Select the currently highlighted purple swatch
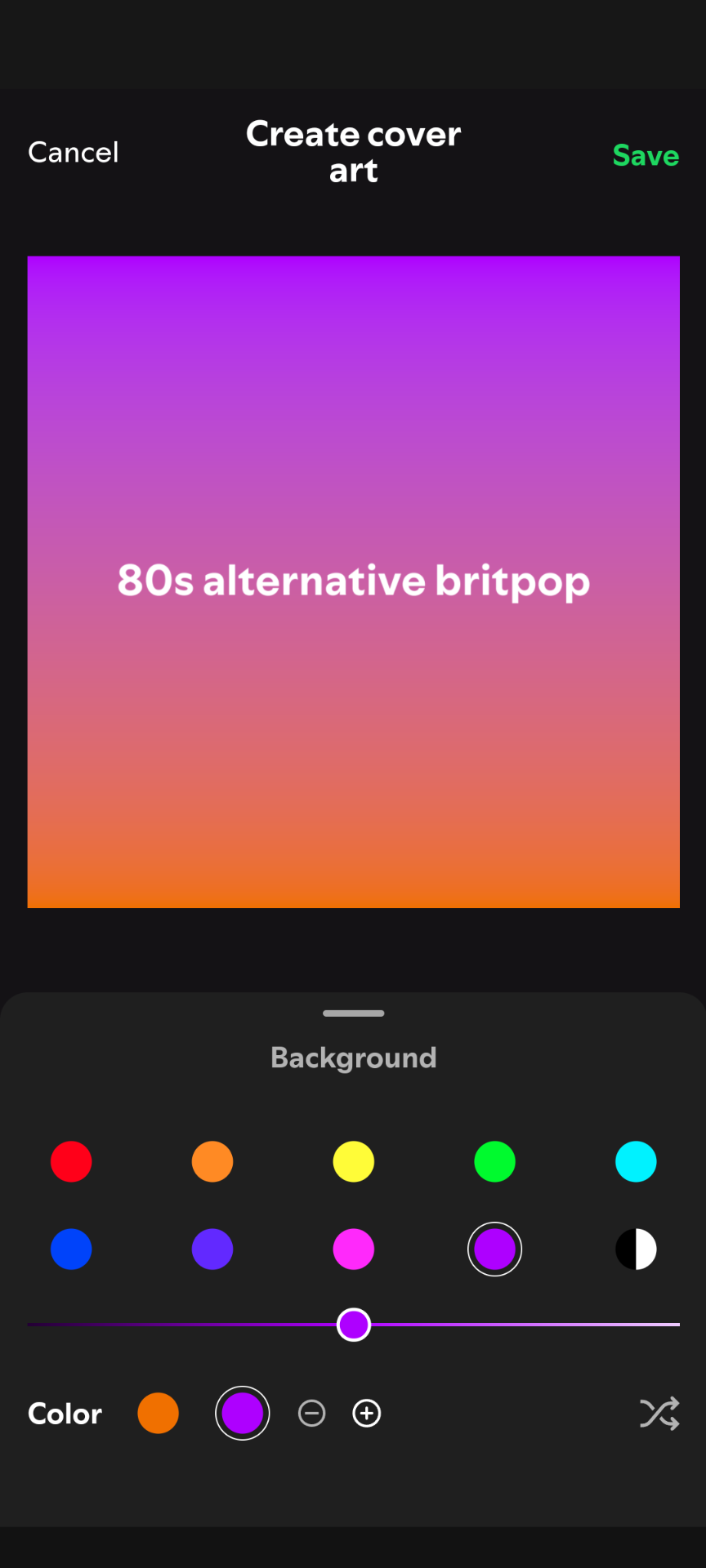Viewport: 706px width, 1568px height. coord(494,1249)
